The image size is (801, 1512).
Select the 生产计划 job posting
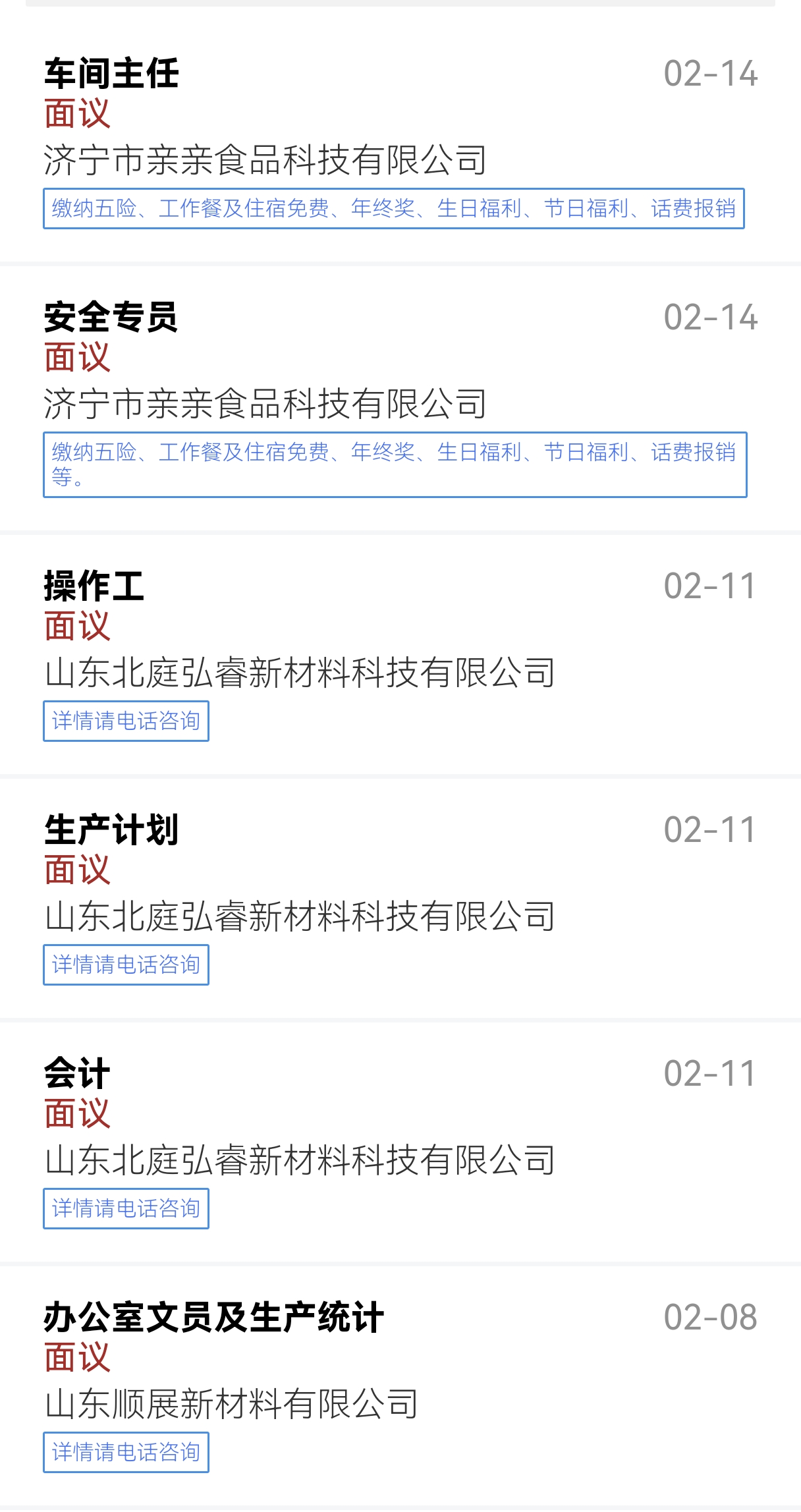(x=111, y=830)
